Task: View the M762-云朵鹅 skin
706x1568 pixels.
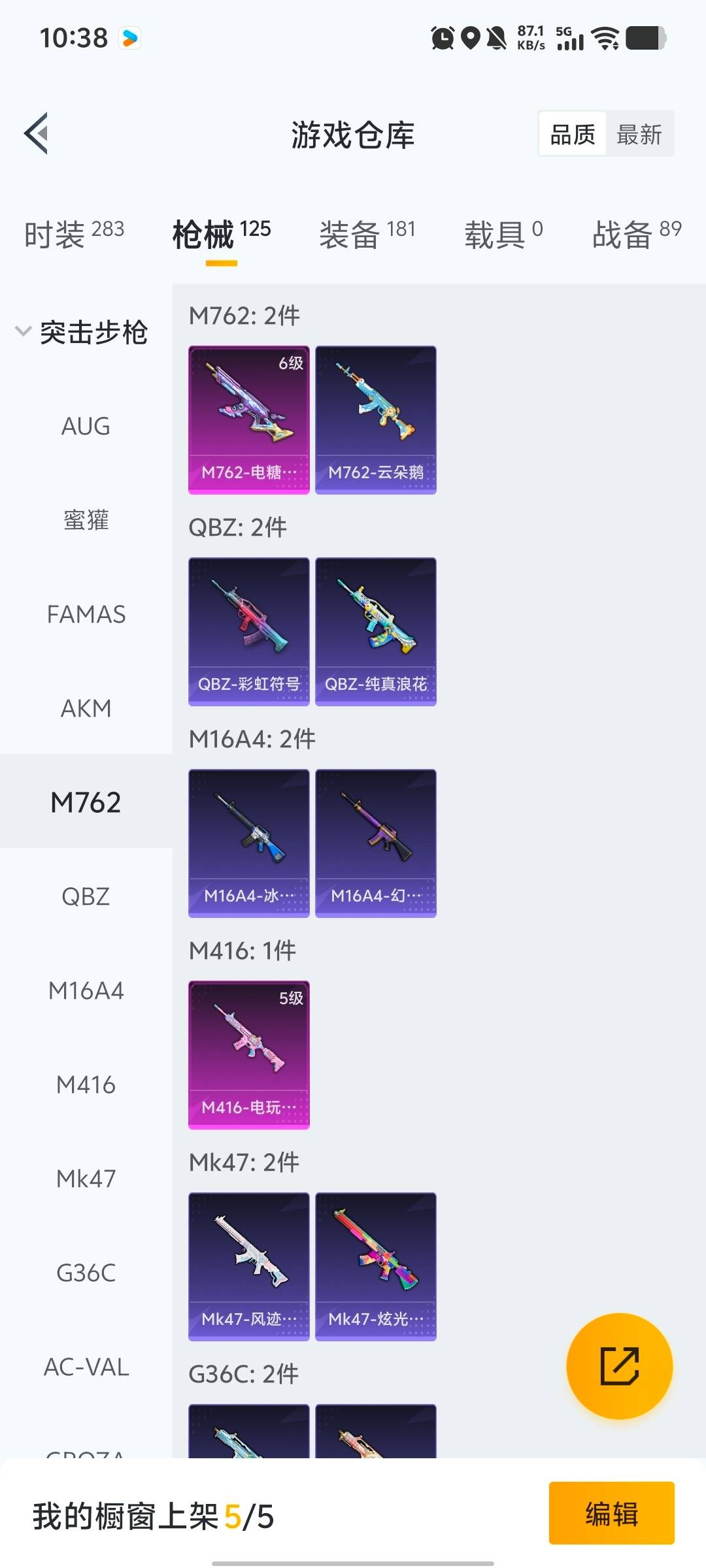Action: 375,419
